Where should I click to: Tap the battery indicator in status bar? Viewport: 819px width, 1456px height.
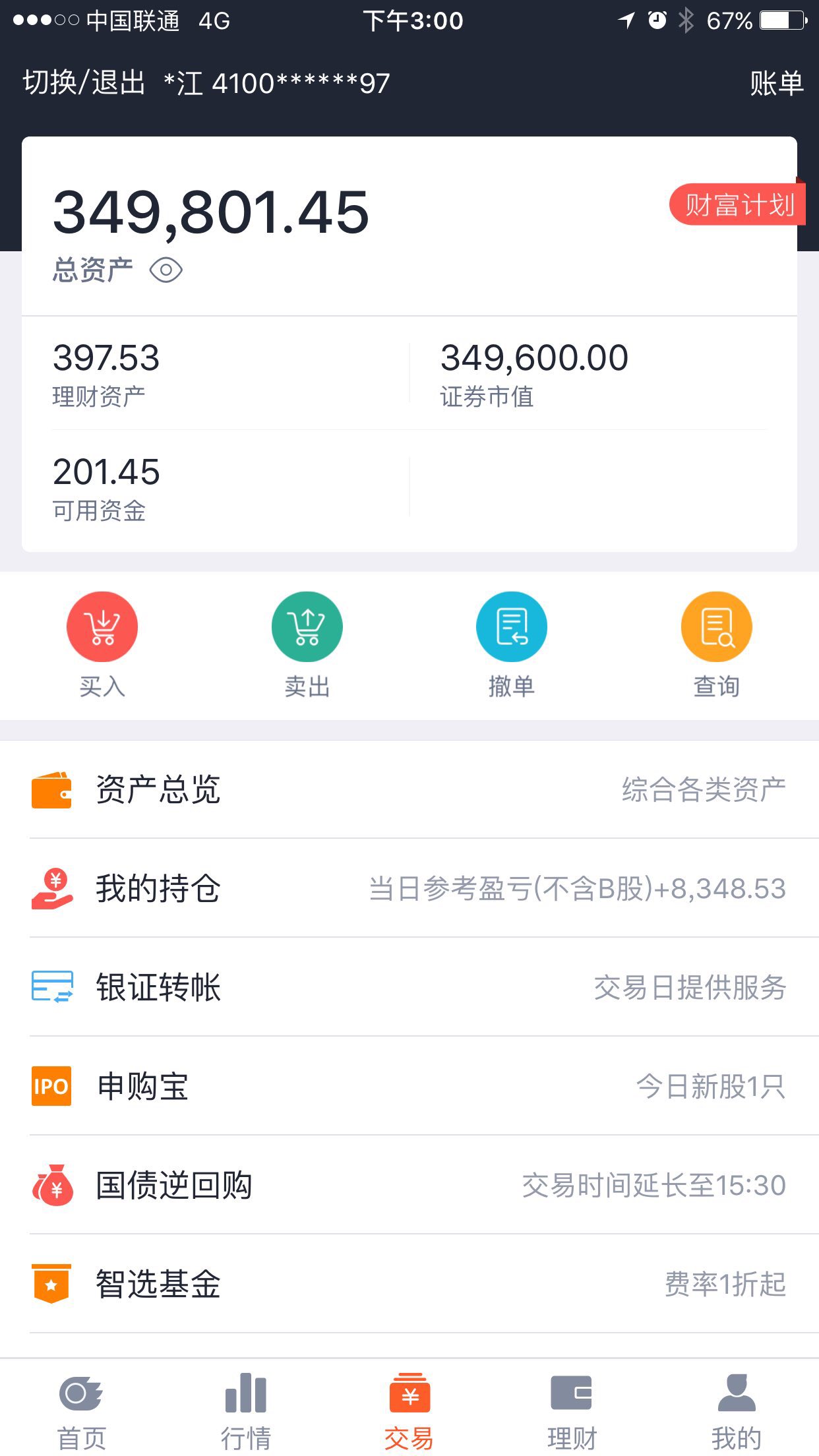point(780,20)
